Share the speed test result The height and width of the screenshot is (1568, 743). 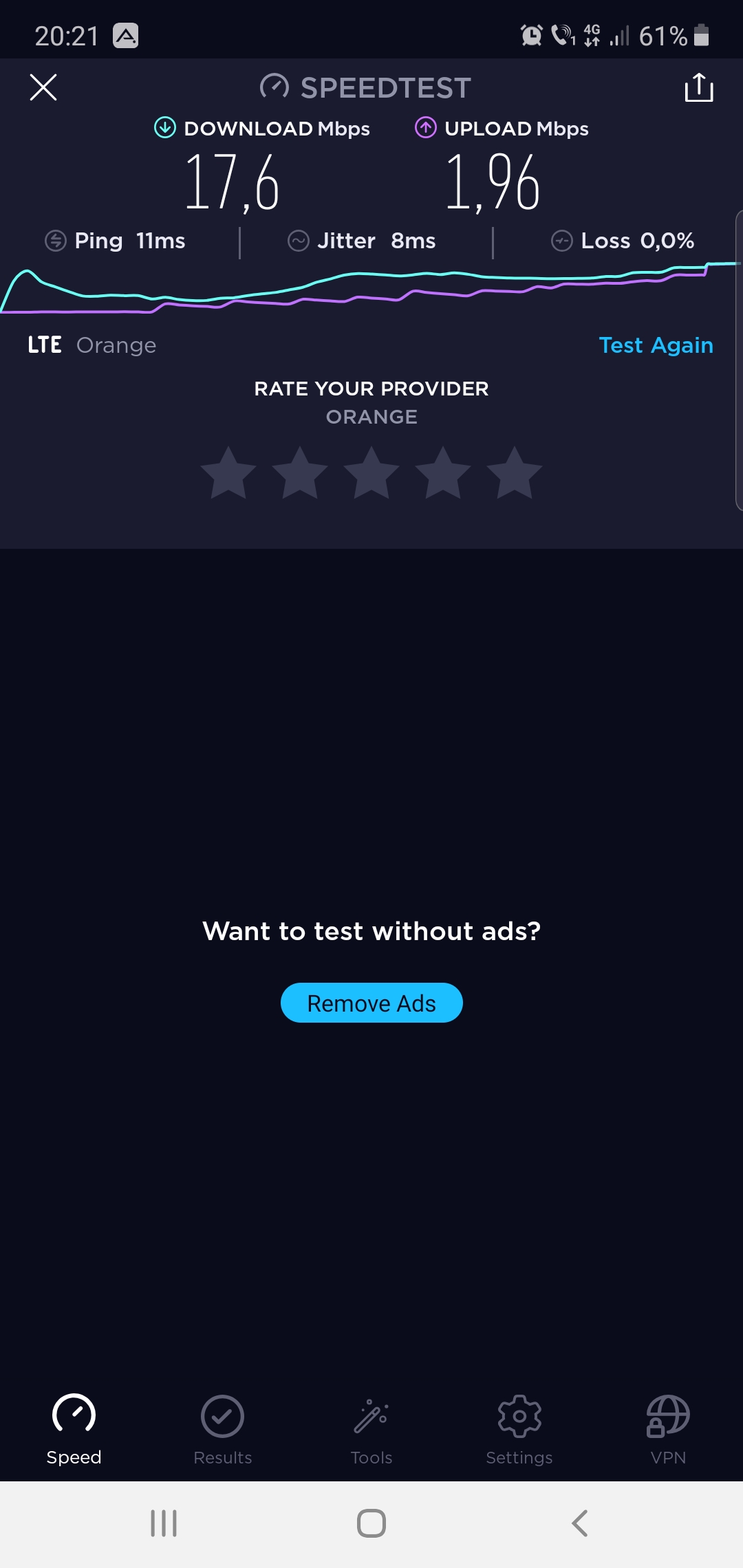pos(698,87)
